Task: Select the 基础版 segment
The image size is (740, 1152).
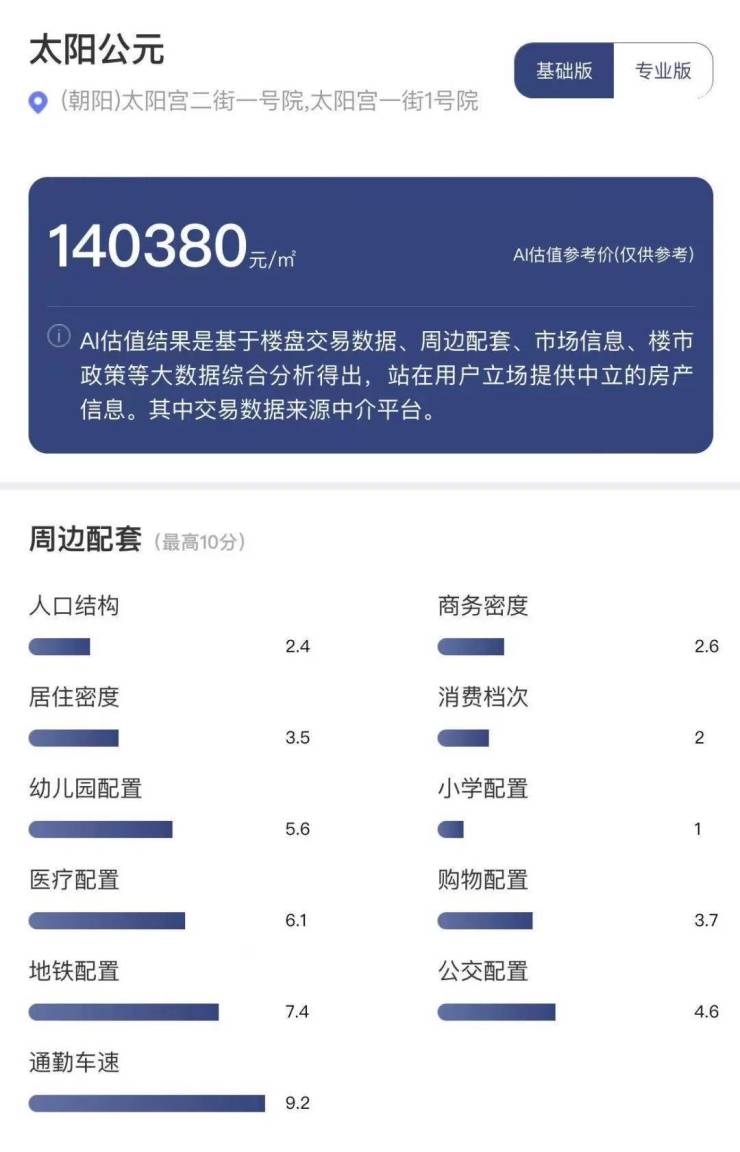Action: coord(564,71)
